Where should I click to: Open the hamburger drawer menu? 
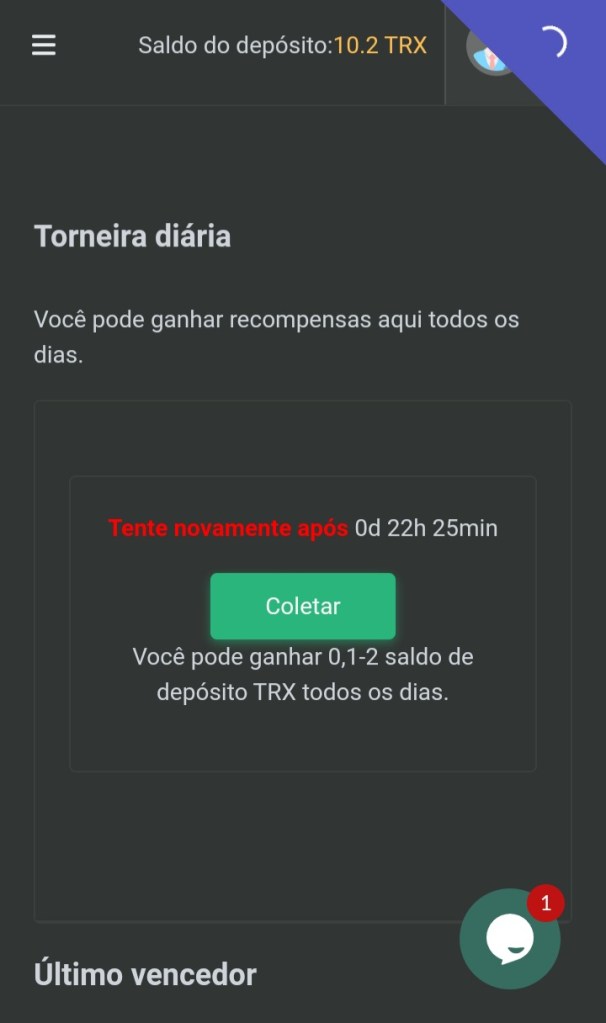[x=44, y=45]
